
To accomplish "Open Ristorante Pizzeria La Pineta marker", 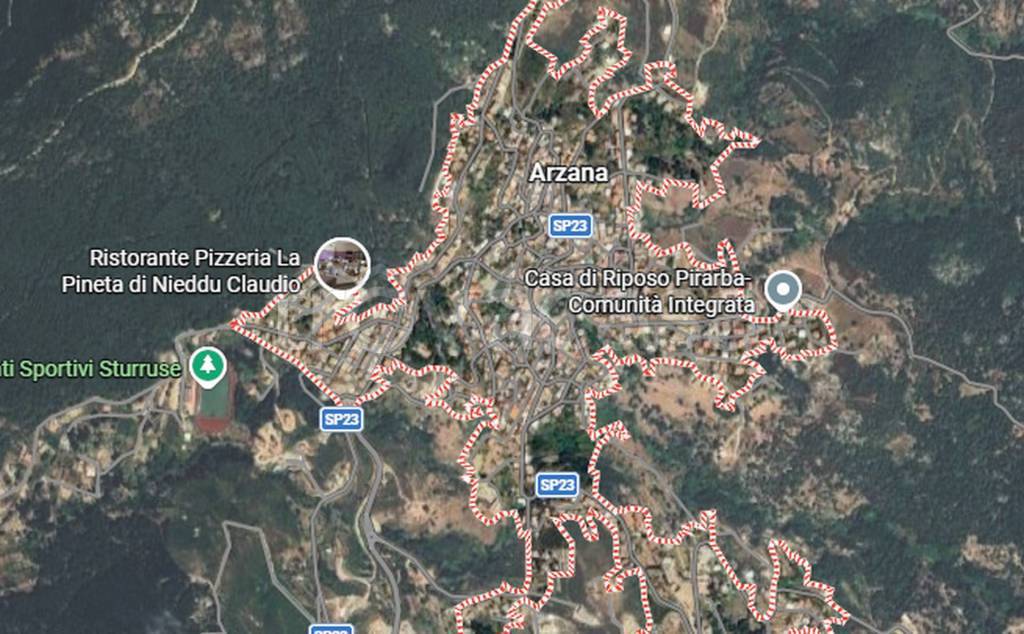I will click(342, 265).
